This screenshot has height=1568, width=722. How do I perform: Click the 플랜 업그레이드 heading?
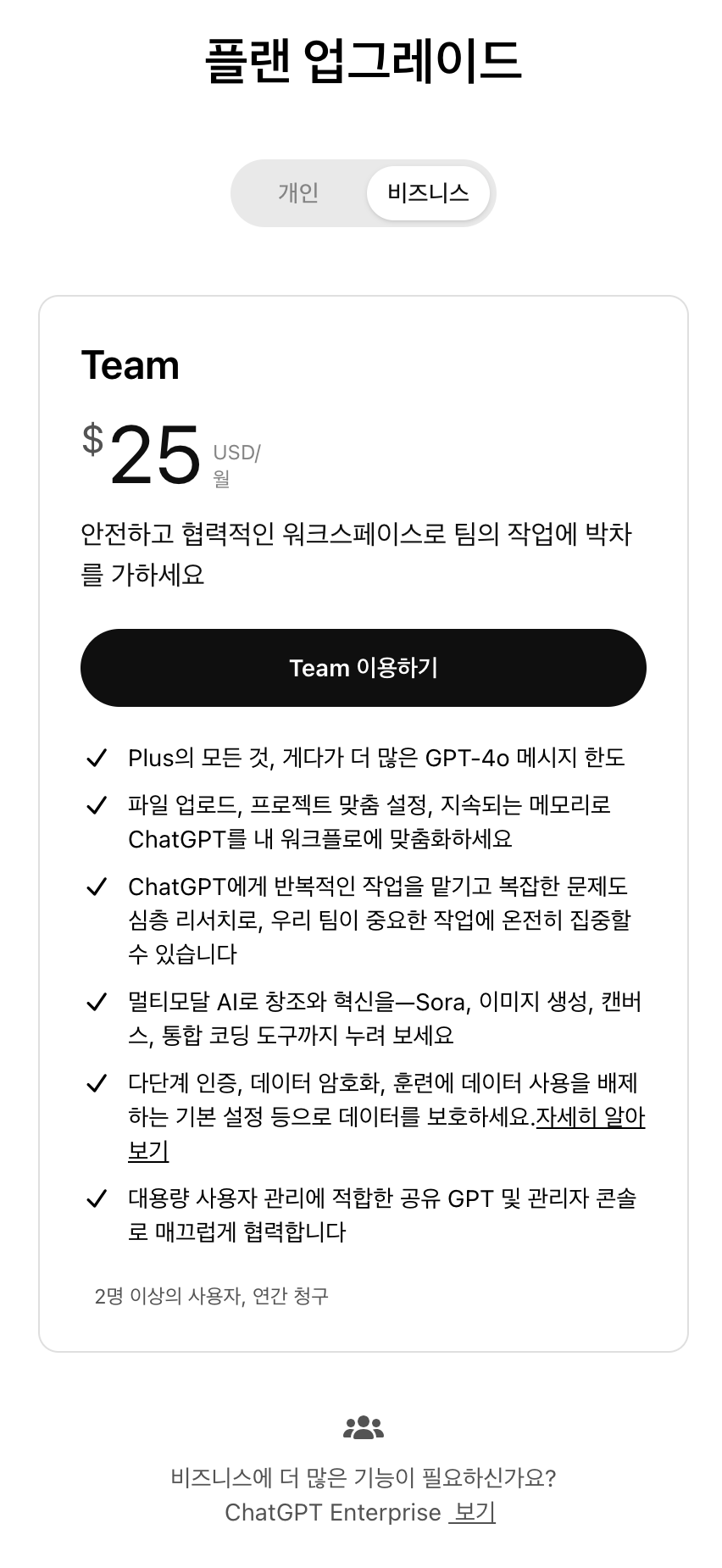[363, 59]
